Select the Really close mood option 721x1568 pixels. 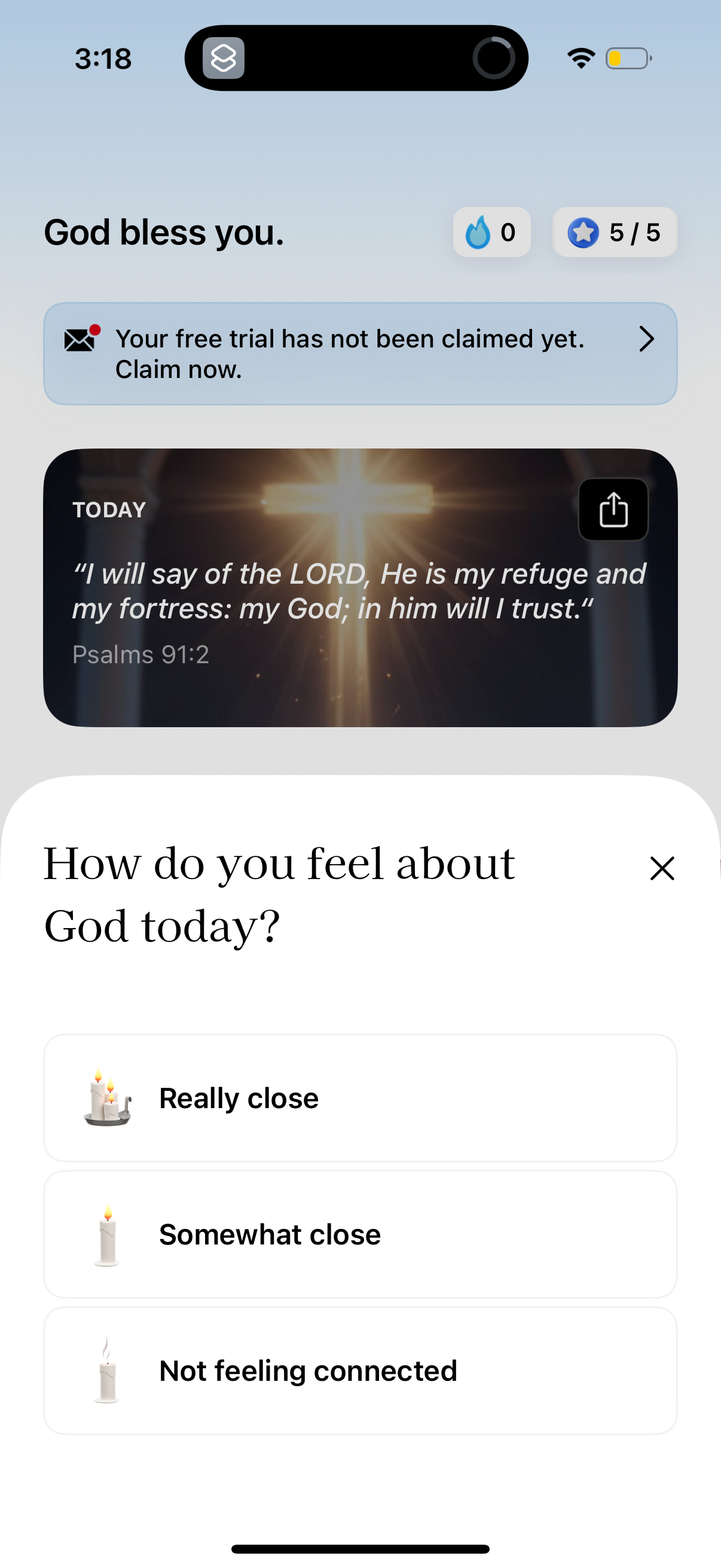360,1099
